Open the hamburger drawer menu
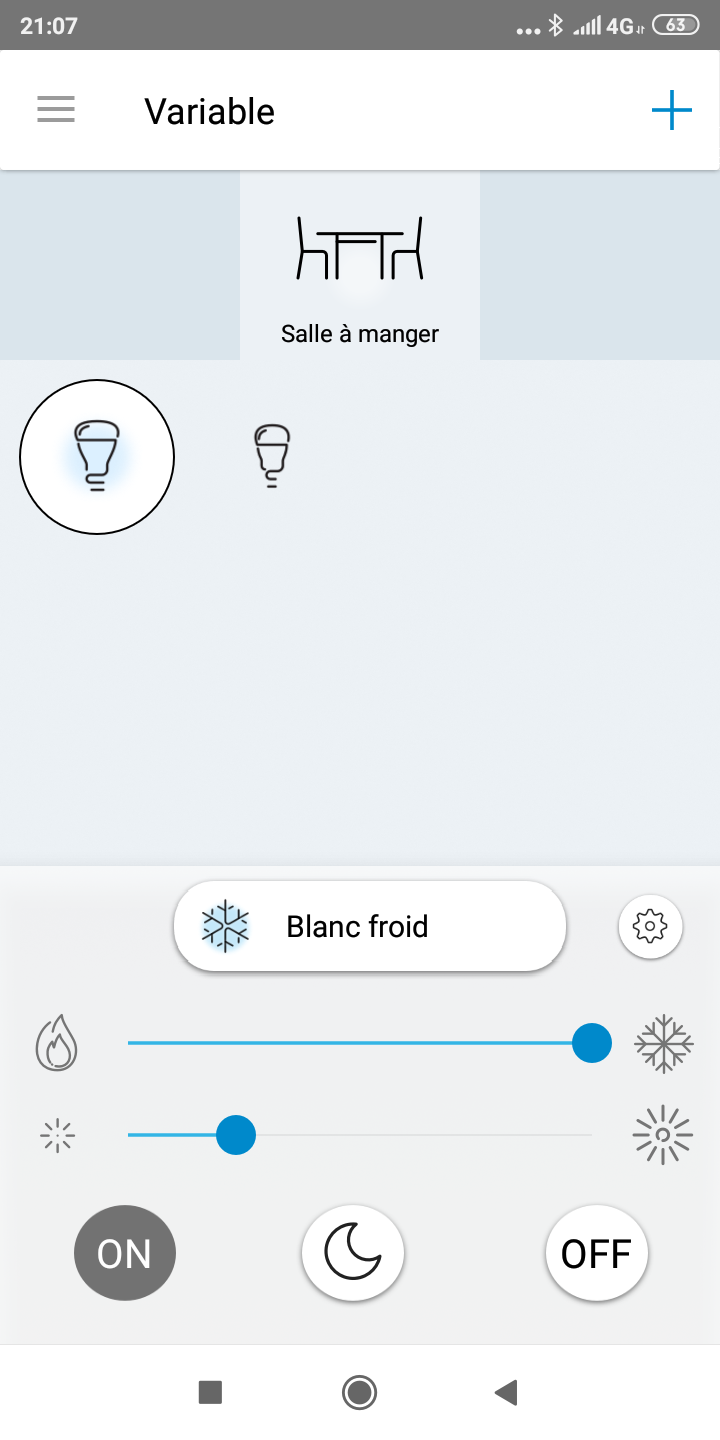 click(56, 110)
